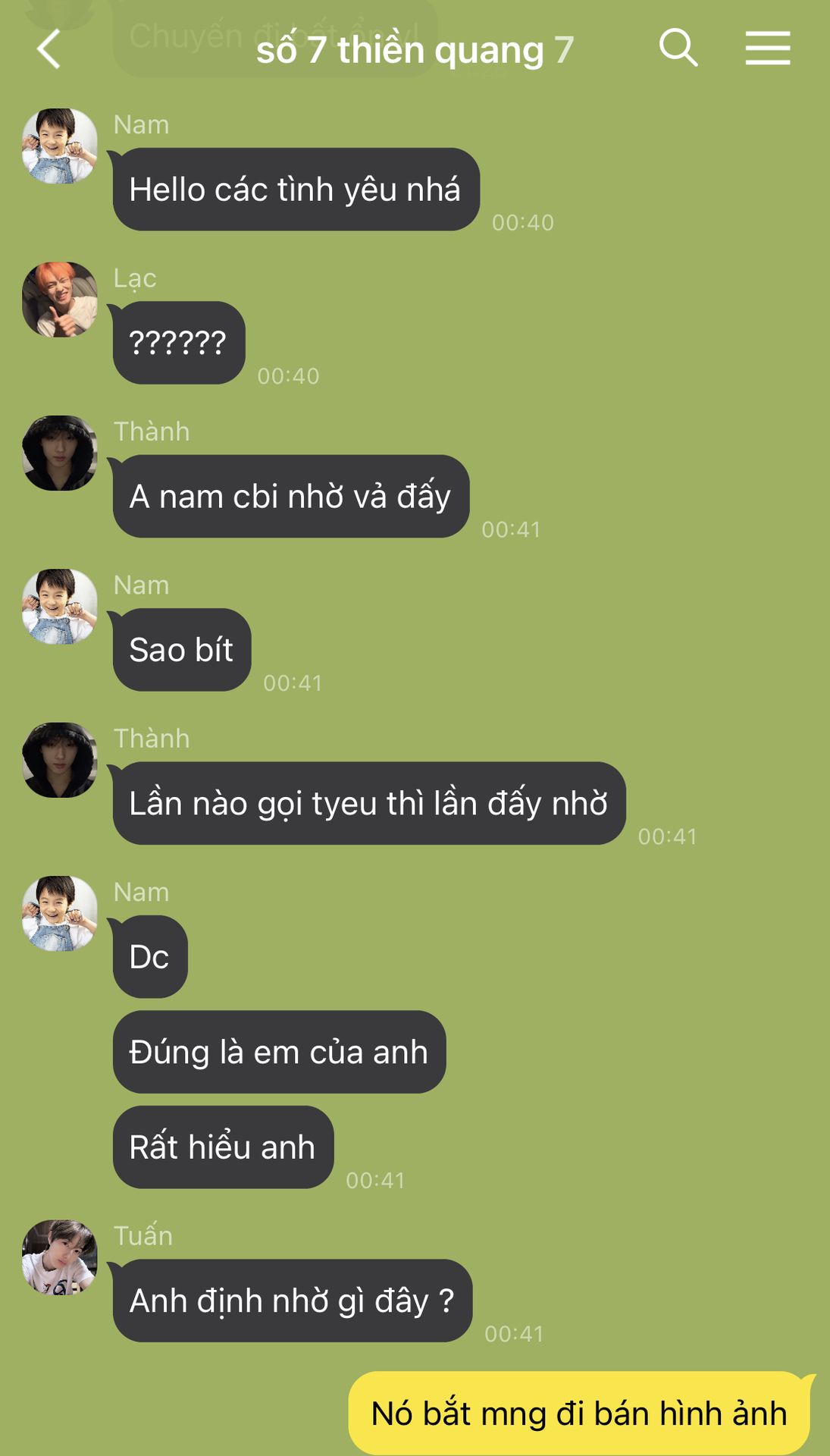Tap Nam's avatar beside "Hello các tình yêu nhá"

coord(60,146)
